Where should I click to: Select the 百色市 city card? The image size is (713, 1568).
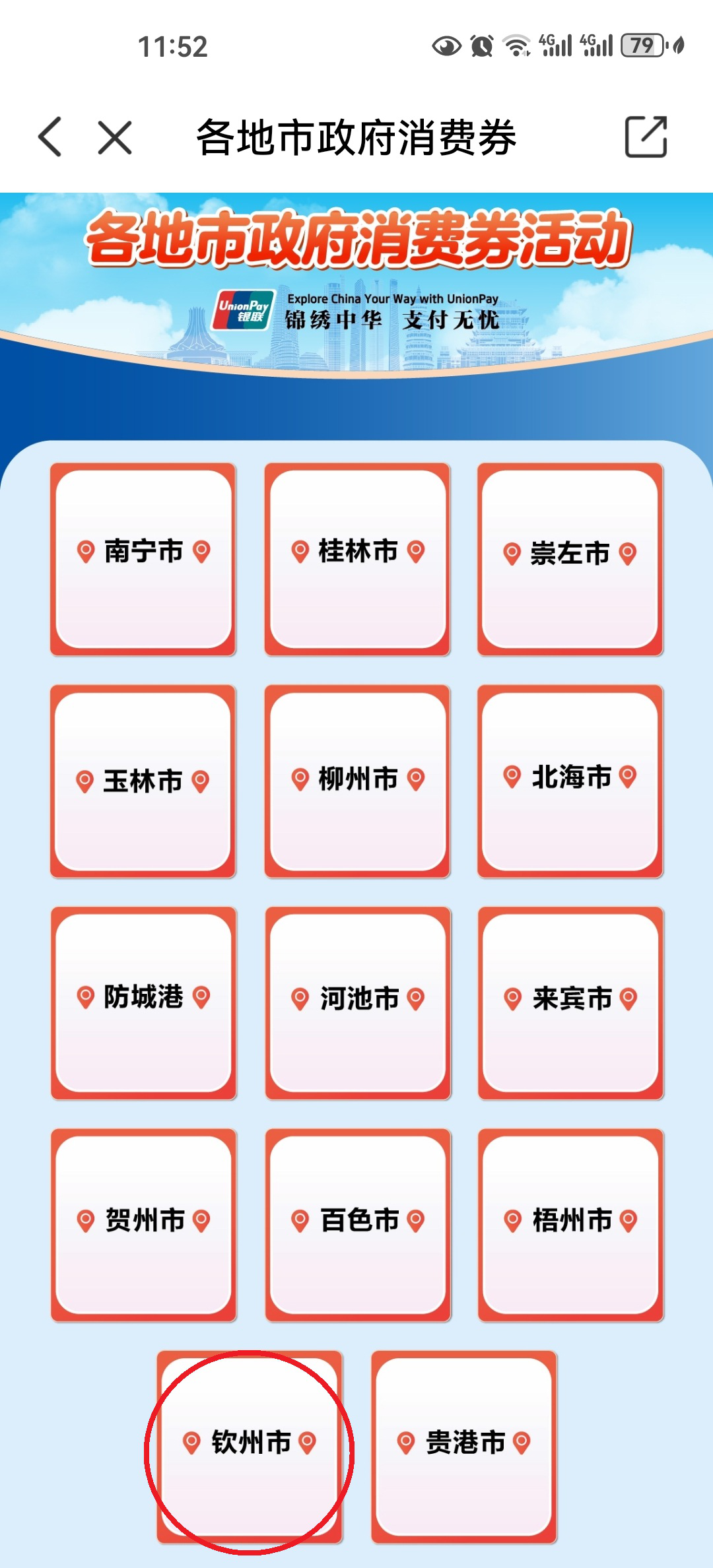pyautogui.click(x=357, y=1224)
